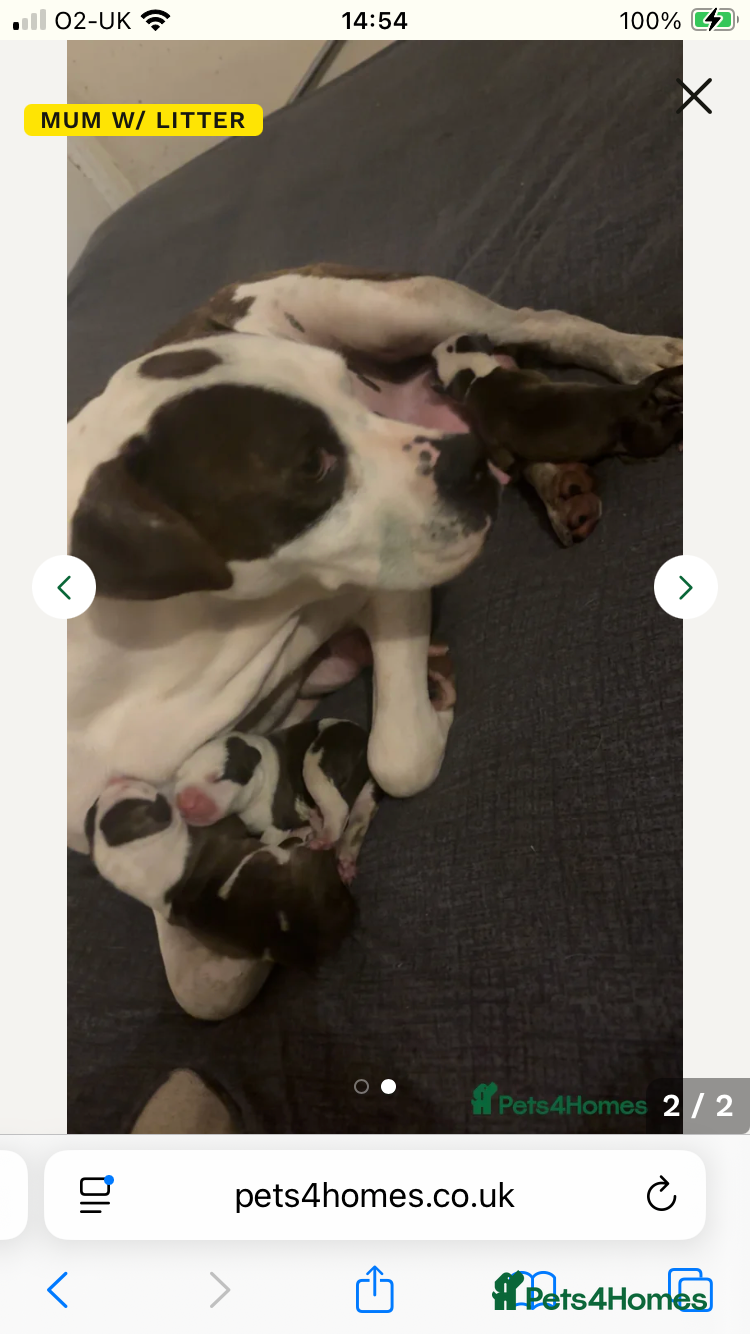
Task: Tap the battery charging indicator
Action: (x=712, y=18)
